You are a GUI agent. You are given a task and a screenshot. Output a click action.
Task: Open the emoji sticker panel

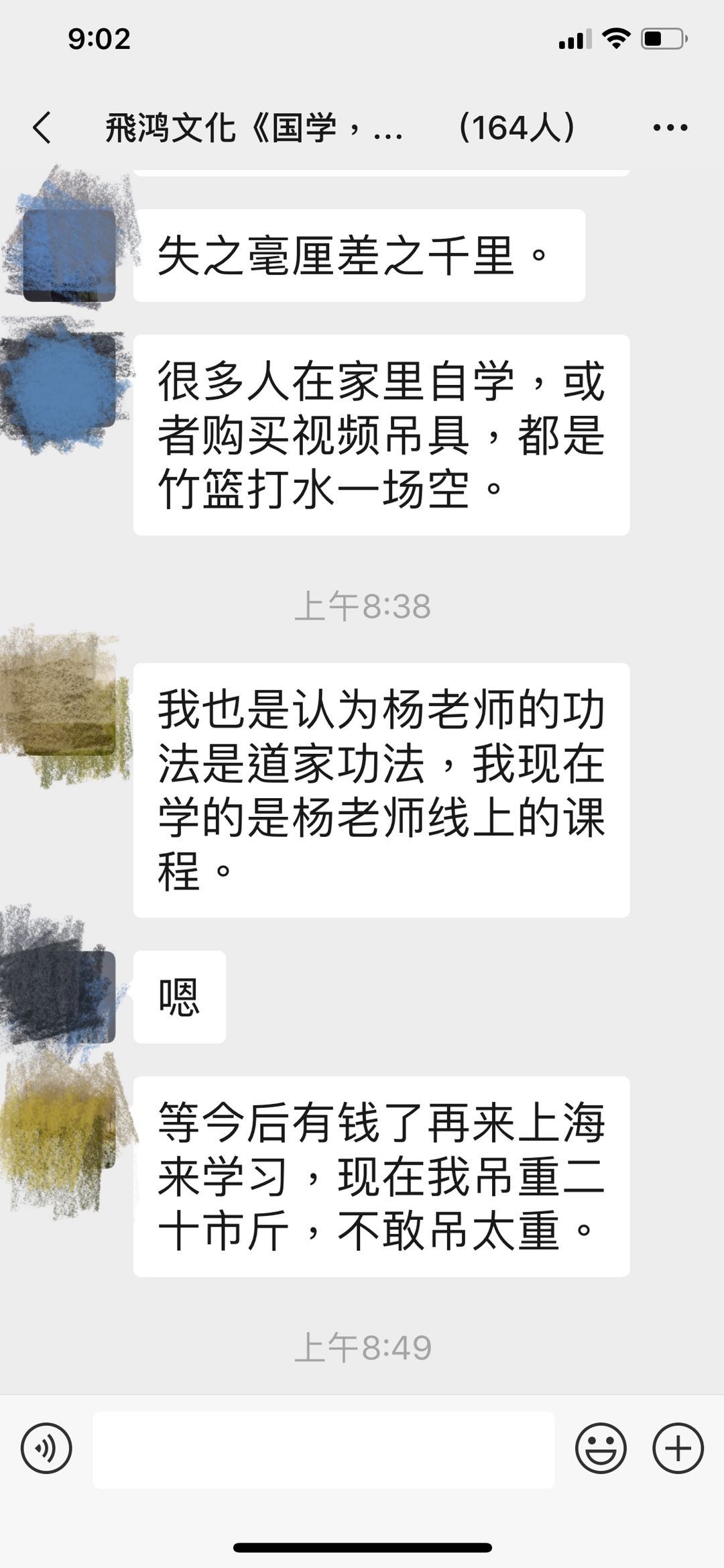coord(601,1448)
